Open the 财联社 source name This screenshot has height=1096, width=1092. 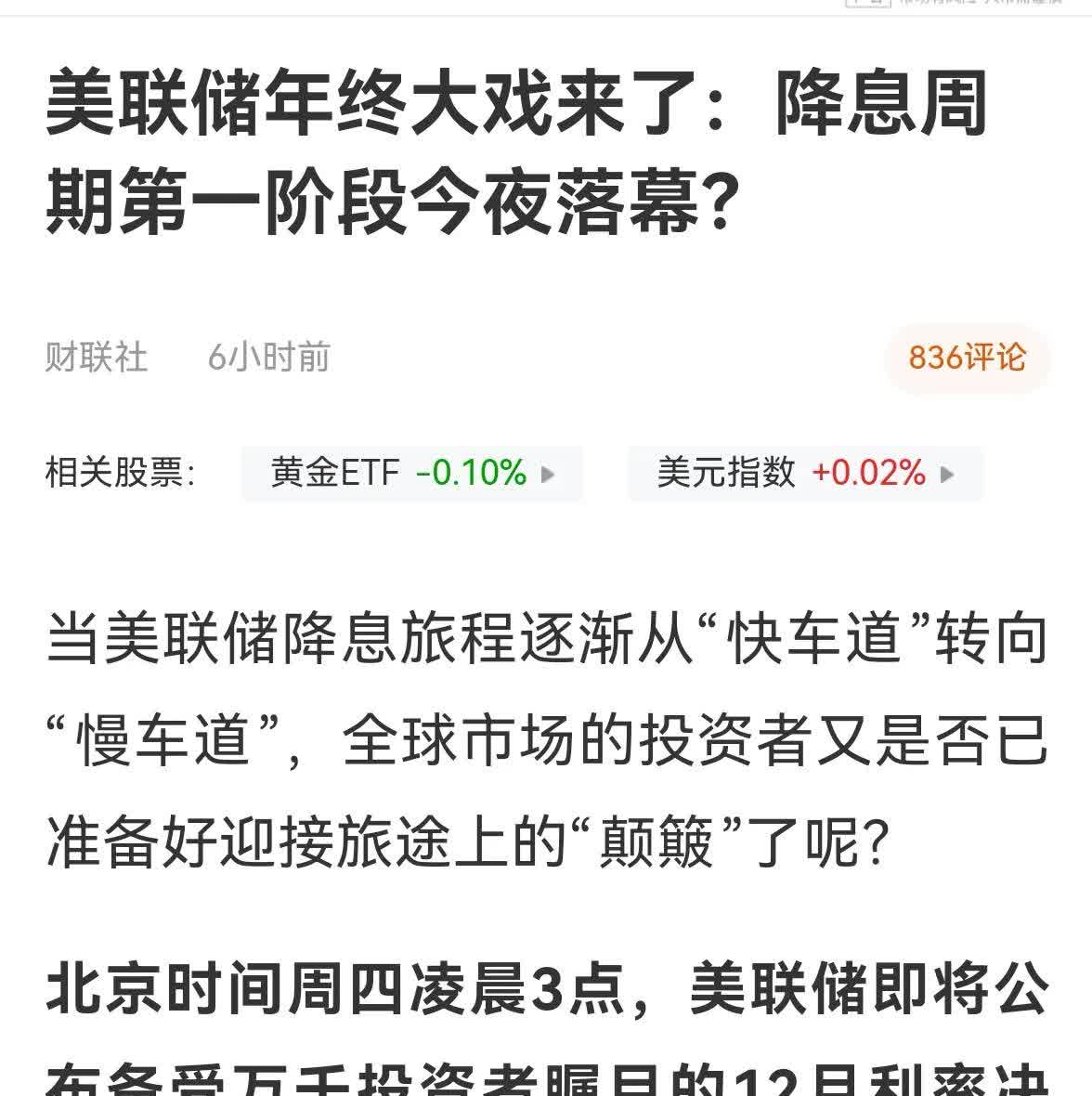click(x=97, y=358)
